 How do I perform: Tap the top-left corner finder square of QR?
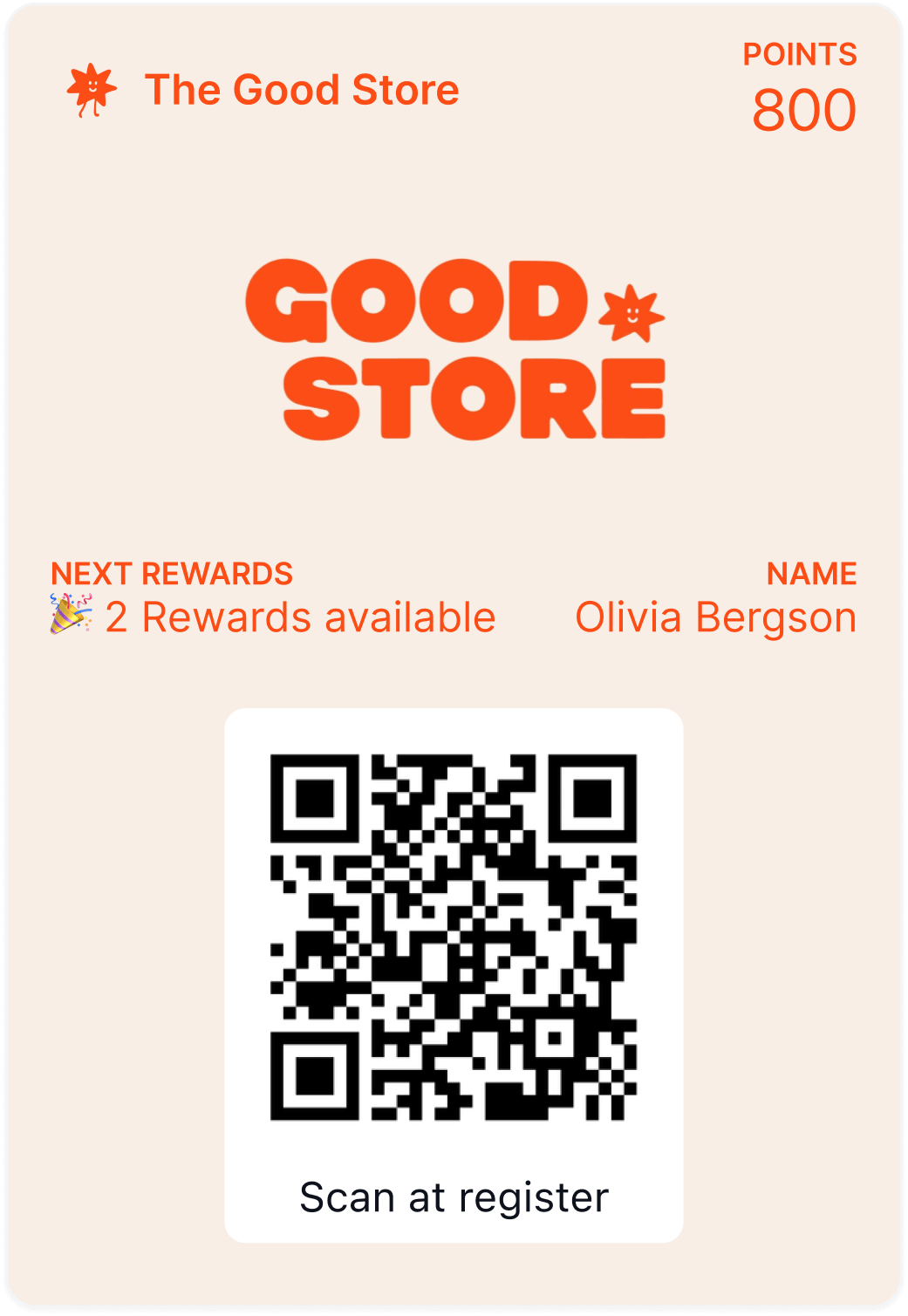click(314, 798)
